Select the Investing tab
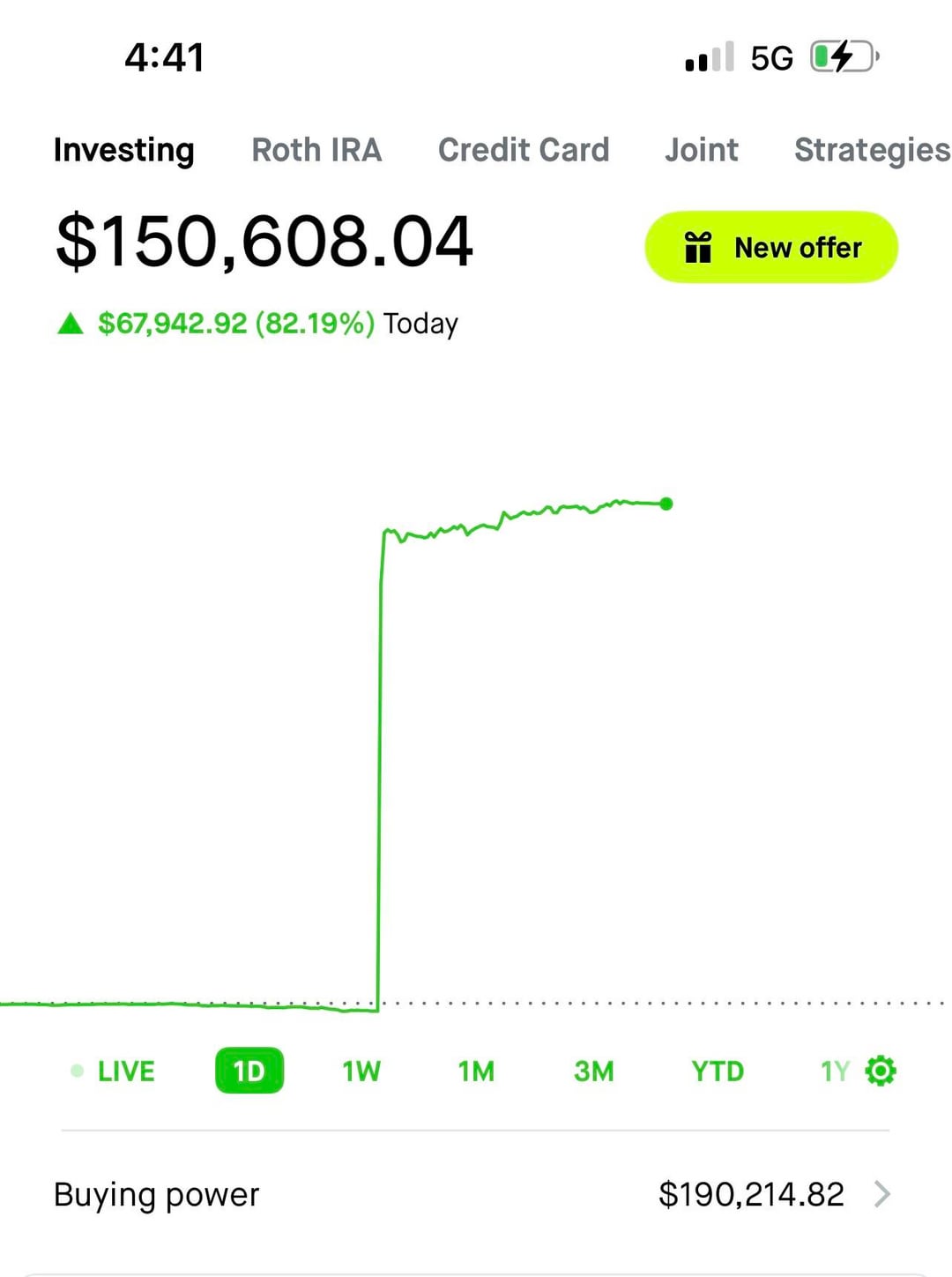 [x=124, y=150]
